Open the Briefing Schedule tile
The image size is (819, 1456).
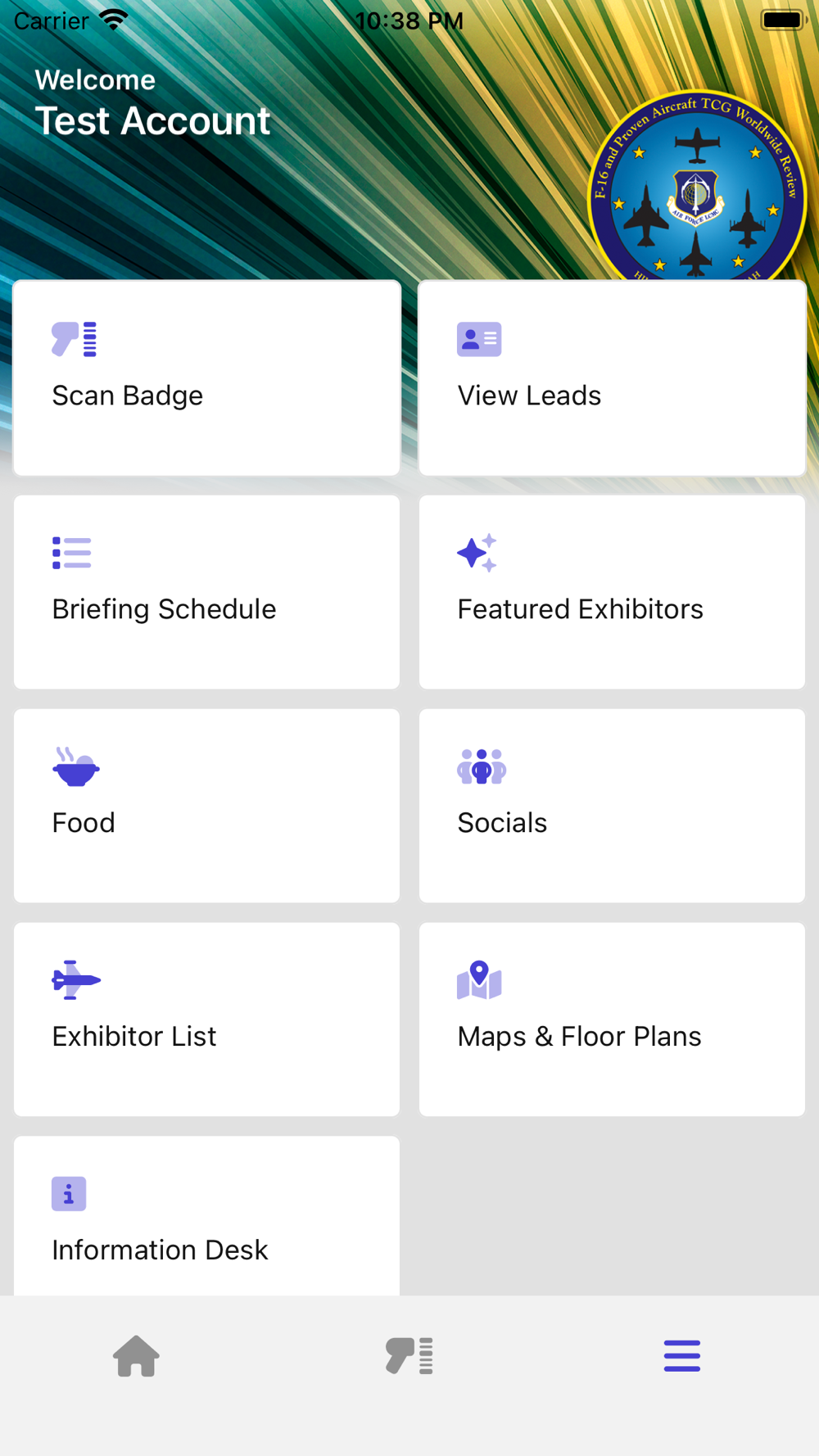206,592
